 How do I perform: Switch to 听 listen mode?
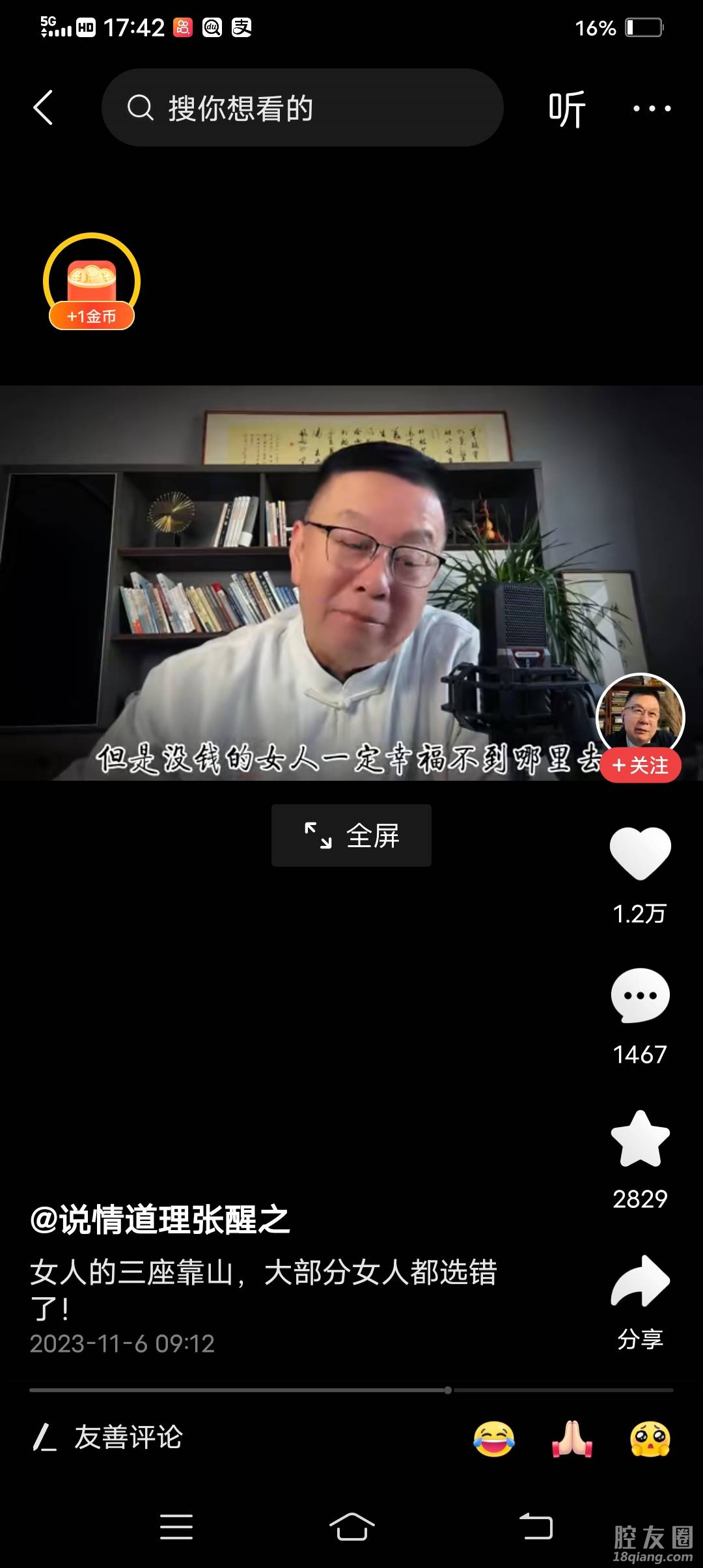point(566,109)
